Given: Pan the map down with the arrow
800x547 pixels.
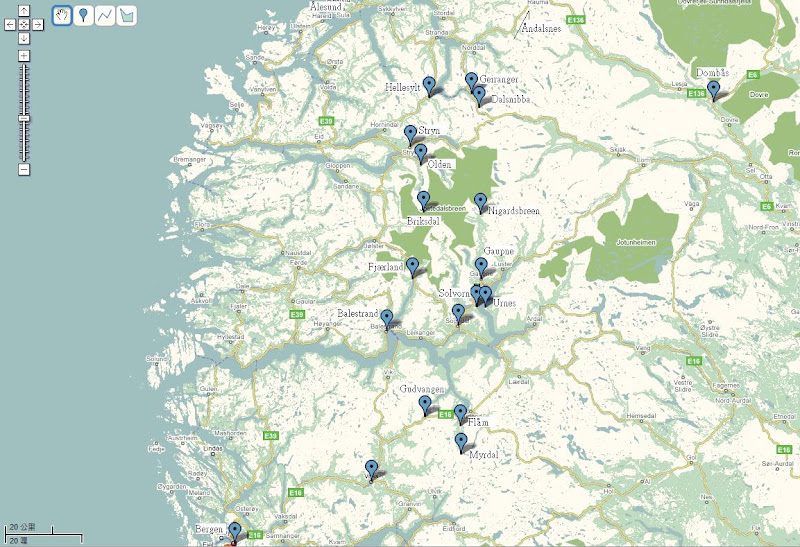Looking at the screenshot, I should [24, 37].
